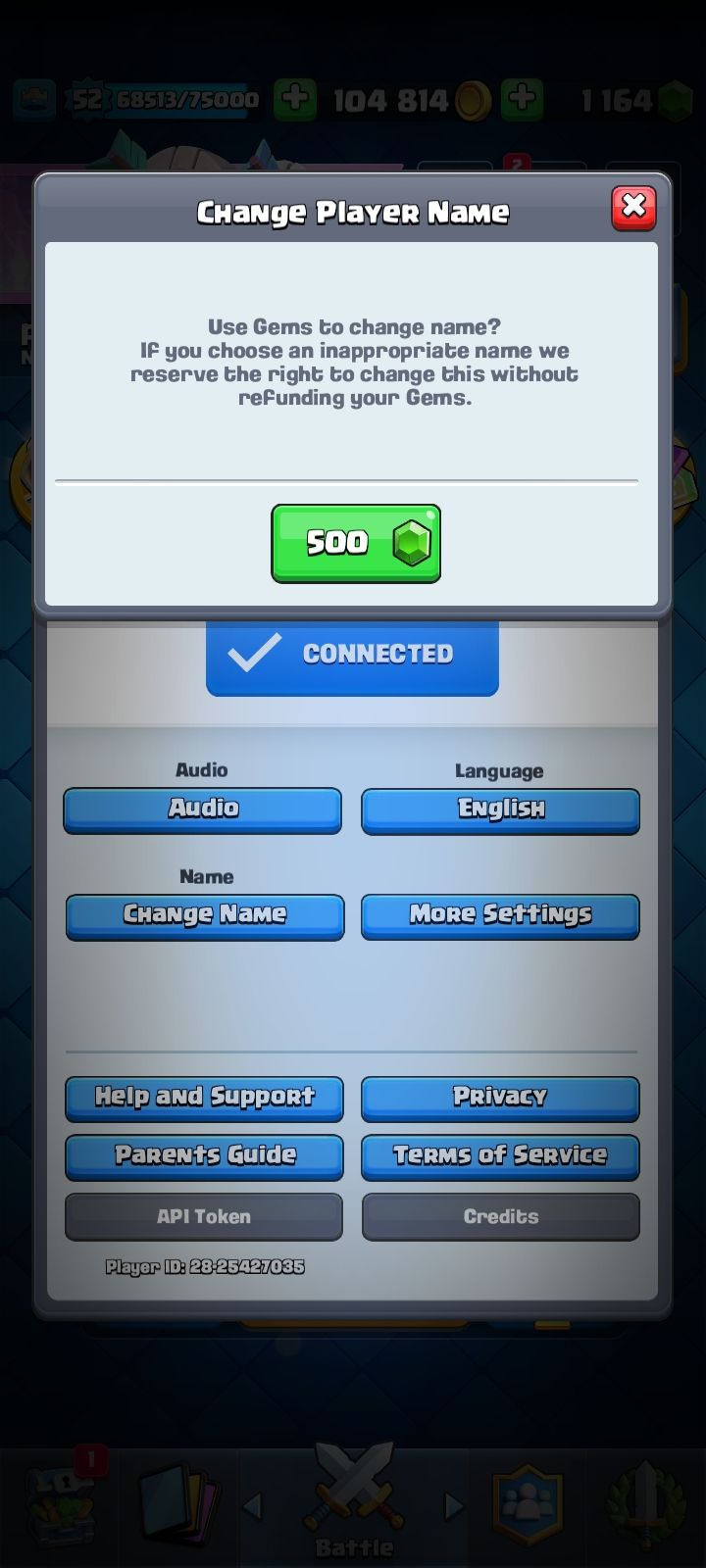View the Privacy policy
Image resolution: width=706 pixels, height=1568 pixels.
point(500,1099)
